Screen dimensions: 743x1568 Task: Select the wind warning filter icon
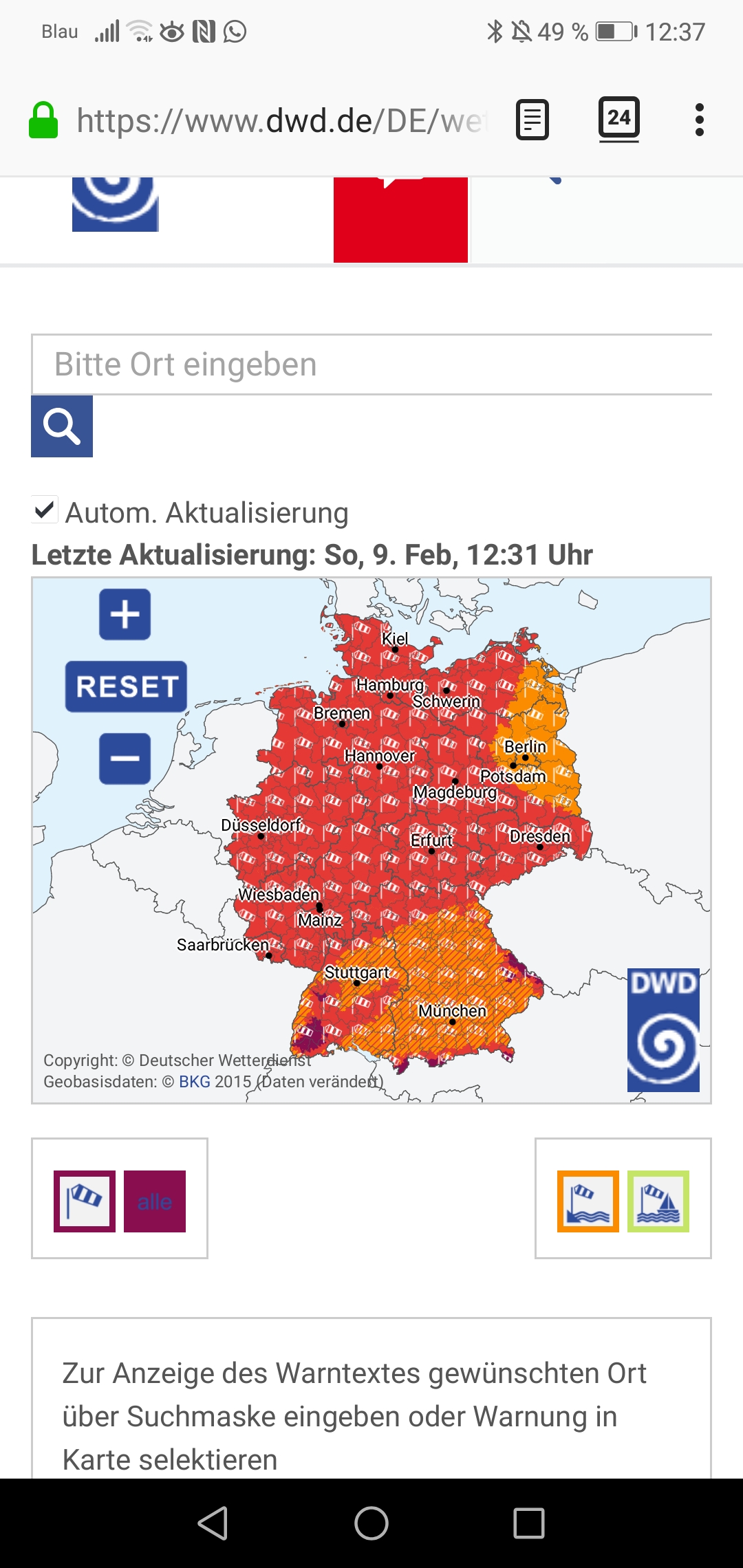pyautogui.click(x=85, y=1201)
